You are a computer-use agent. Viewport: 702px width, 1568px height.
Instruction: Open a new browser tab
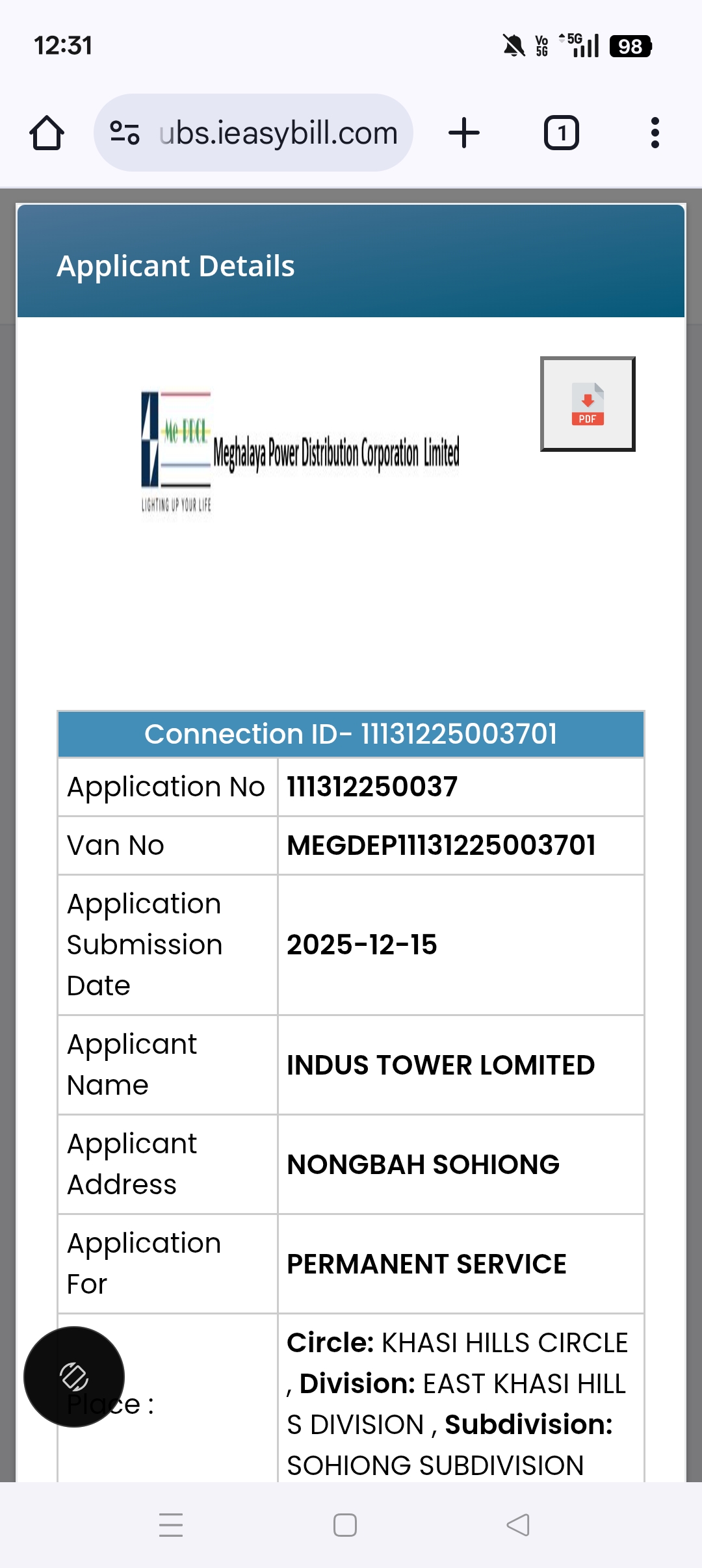[464, 133]
